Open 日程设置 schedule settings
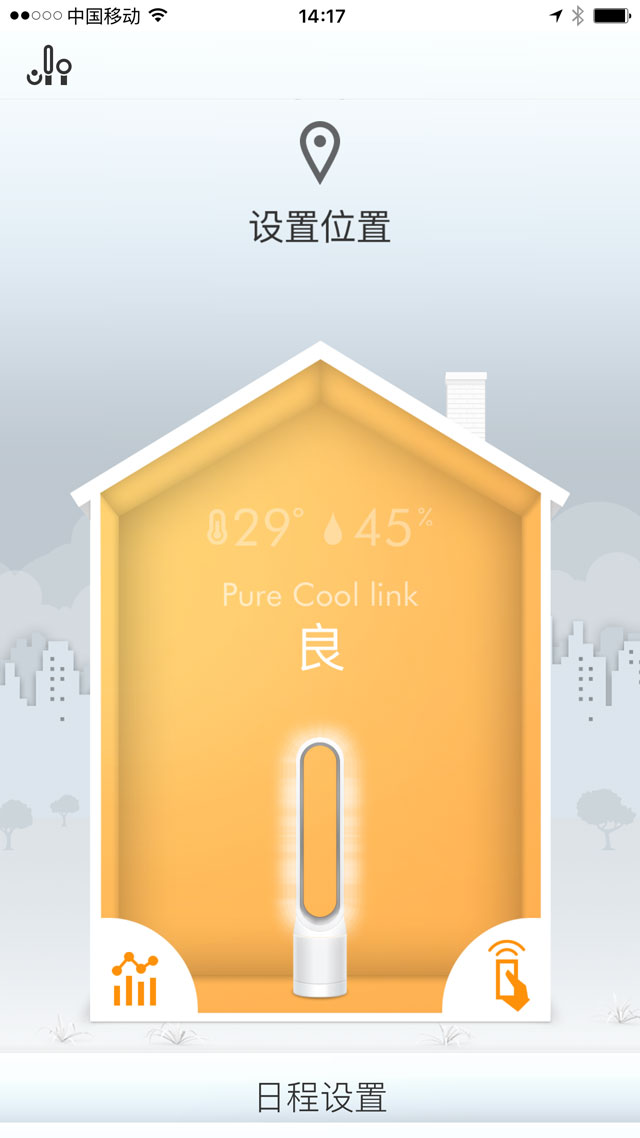 pyautogui.click(x=321, y=1097)
